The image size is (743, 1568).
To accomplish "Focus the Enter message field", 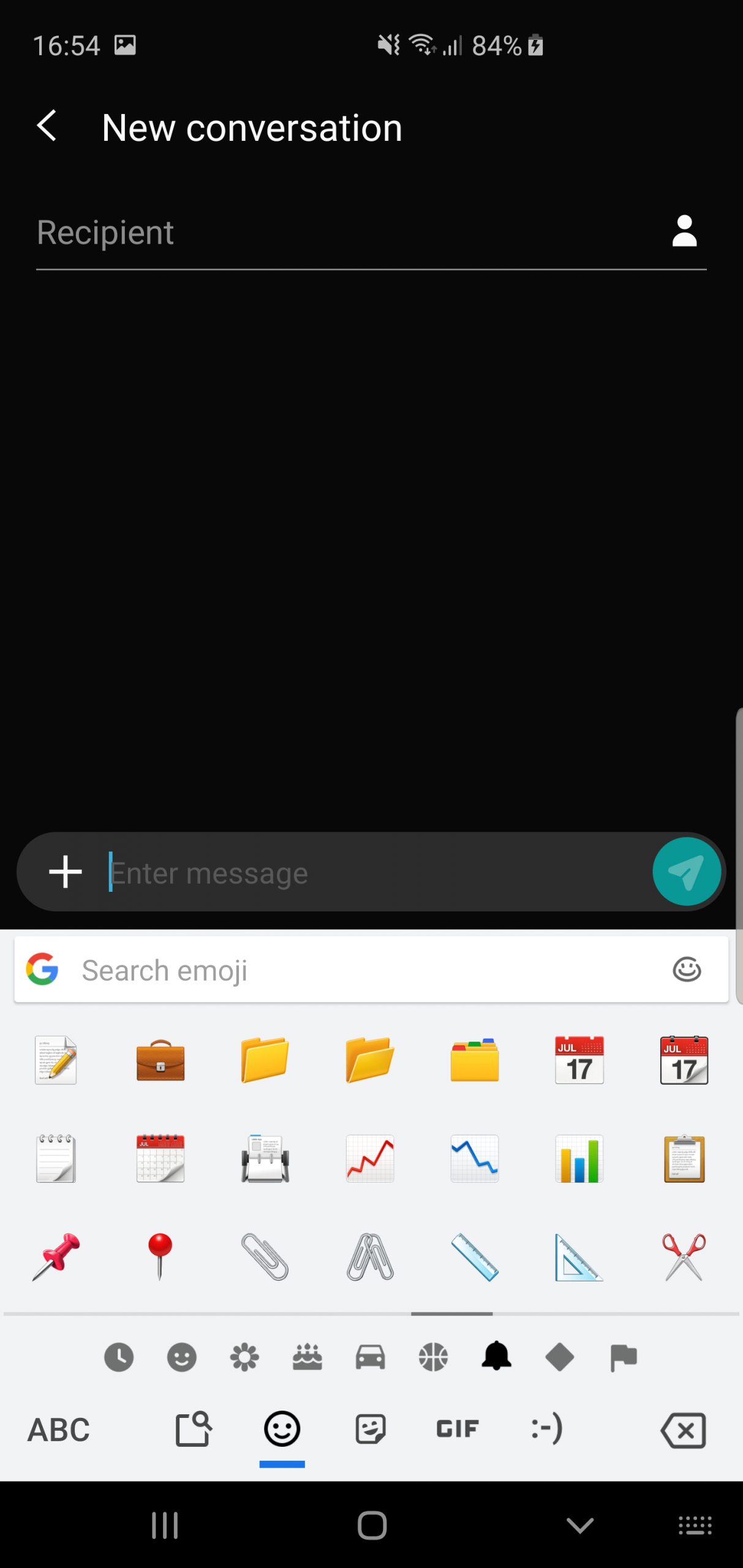I will (x=377, y=873).
